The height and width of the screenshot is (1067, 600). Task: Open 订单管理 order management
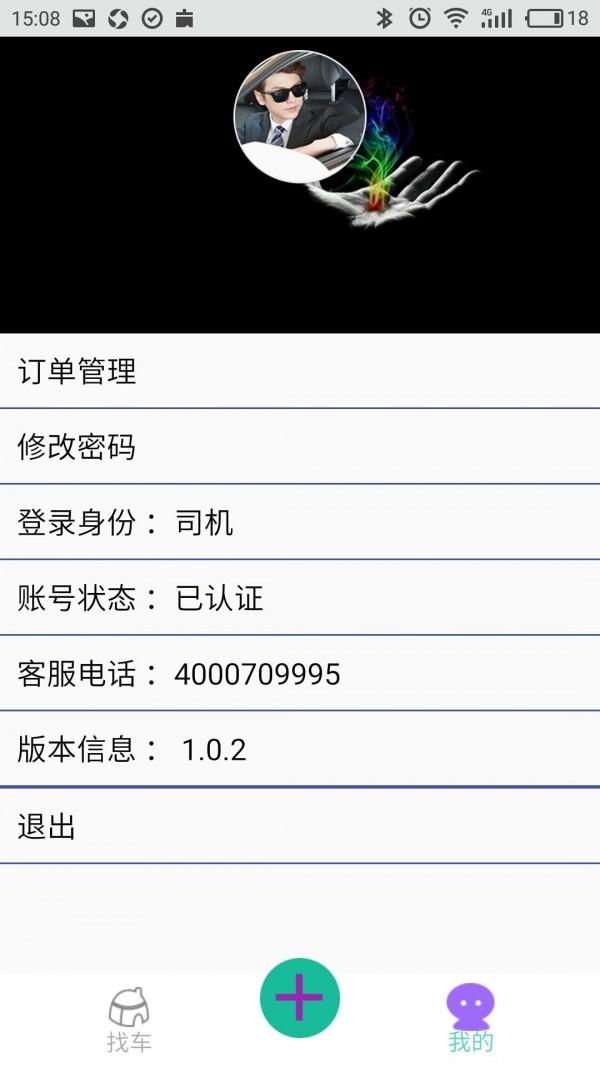pyautogui.click(x=300, y=371)
